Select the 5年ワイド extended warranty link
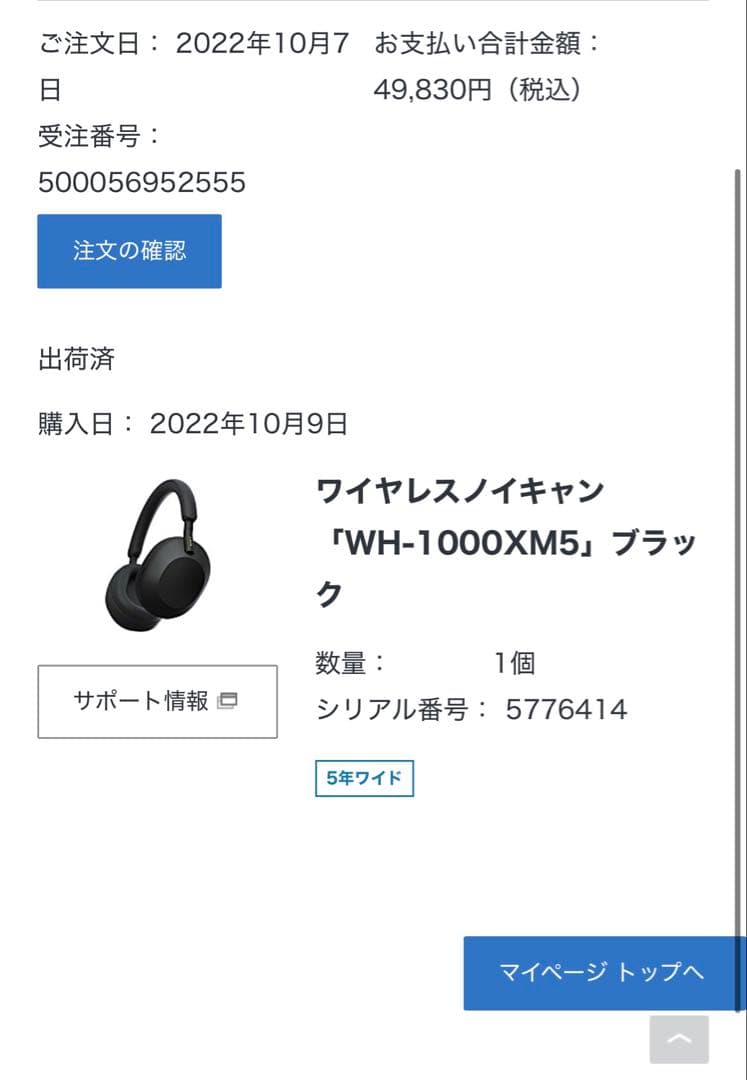This screenshot has height=1080, width=747. click(365, 777)
